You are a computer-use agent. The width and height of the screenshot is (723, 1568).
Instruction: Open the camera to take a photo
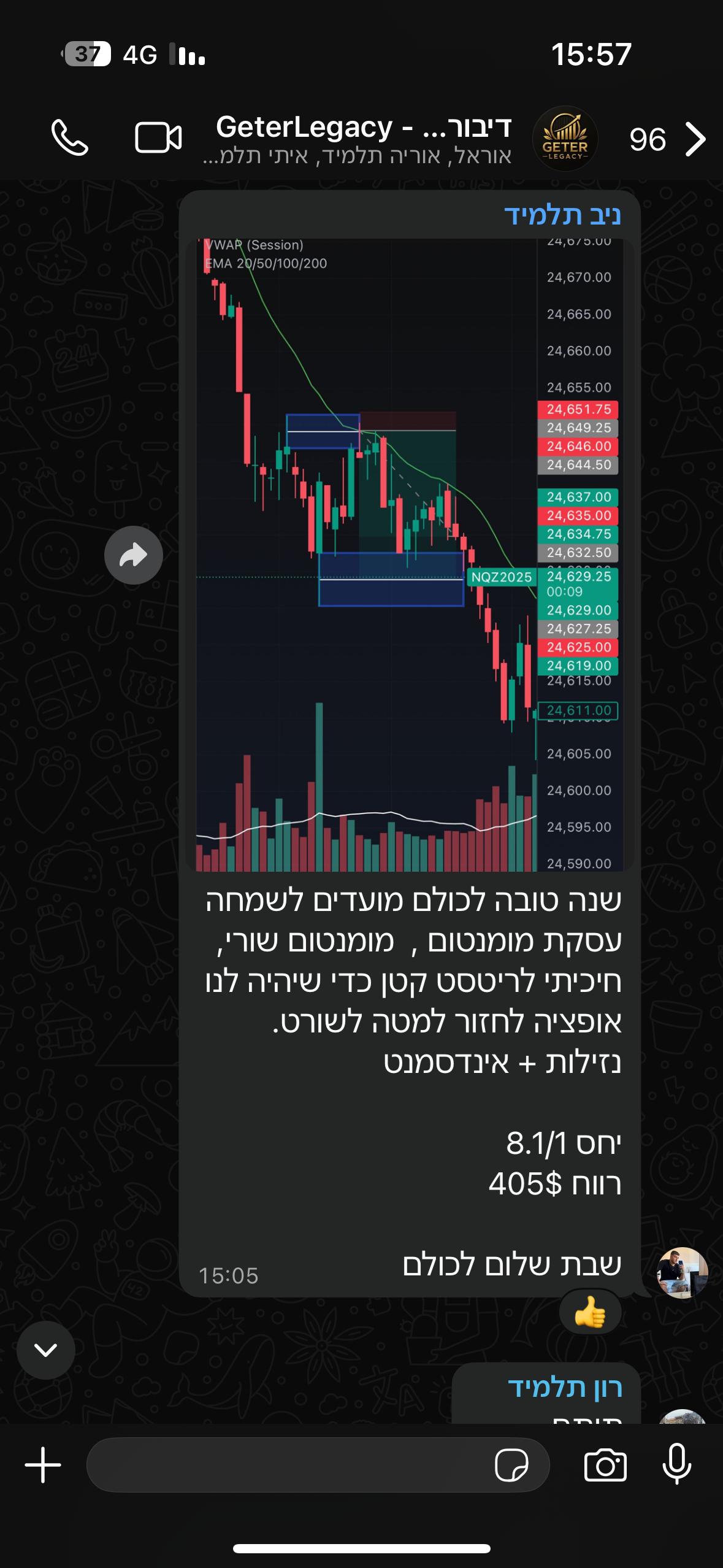(605, 1465)
